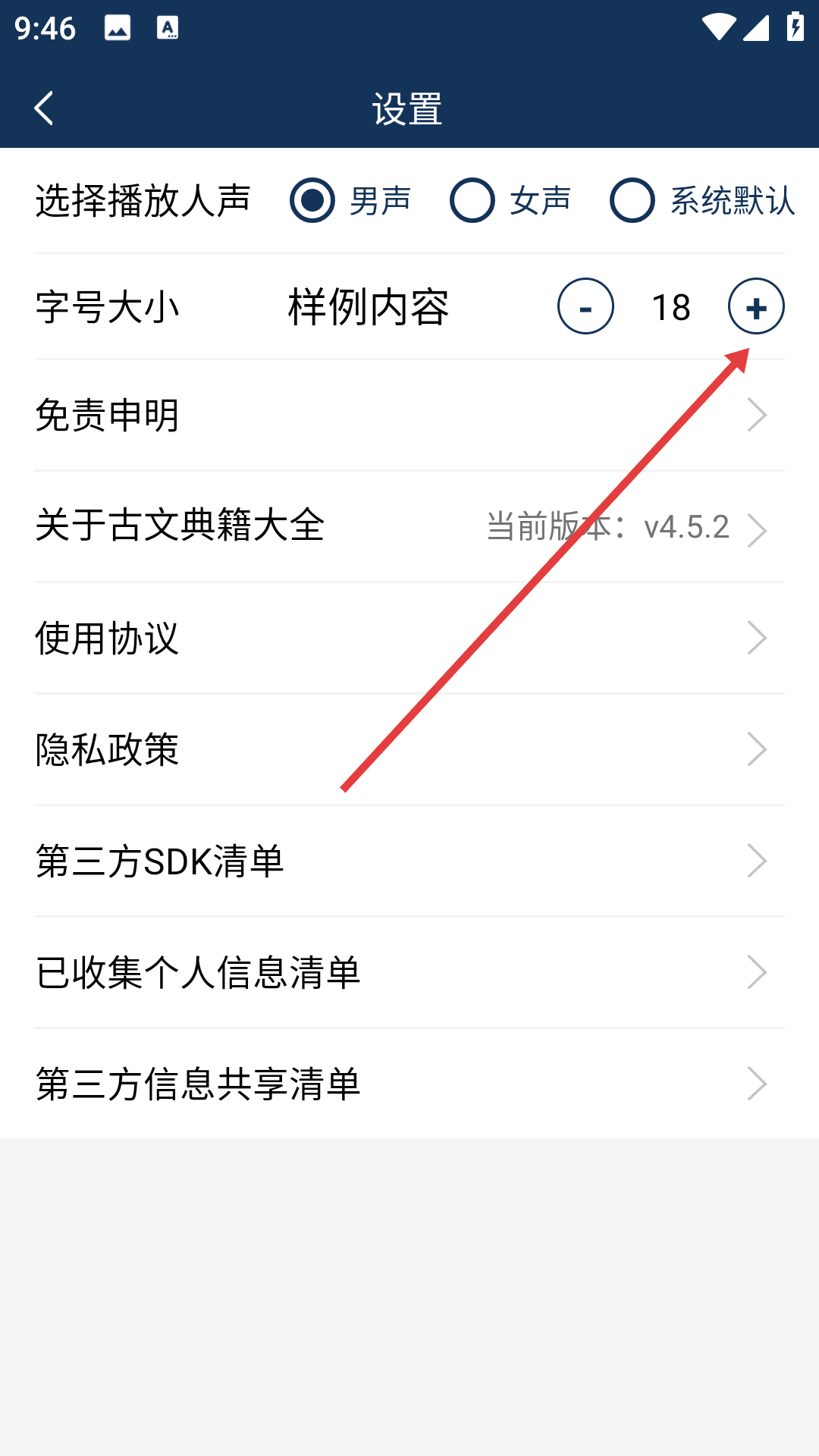Decrease font size with the minus button
The width and height of the screenshot is (819, 1456).
pyautogui.click(x=585, y=306)
